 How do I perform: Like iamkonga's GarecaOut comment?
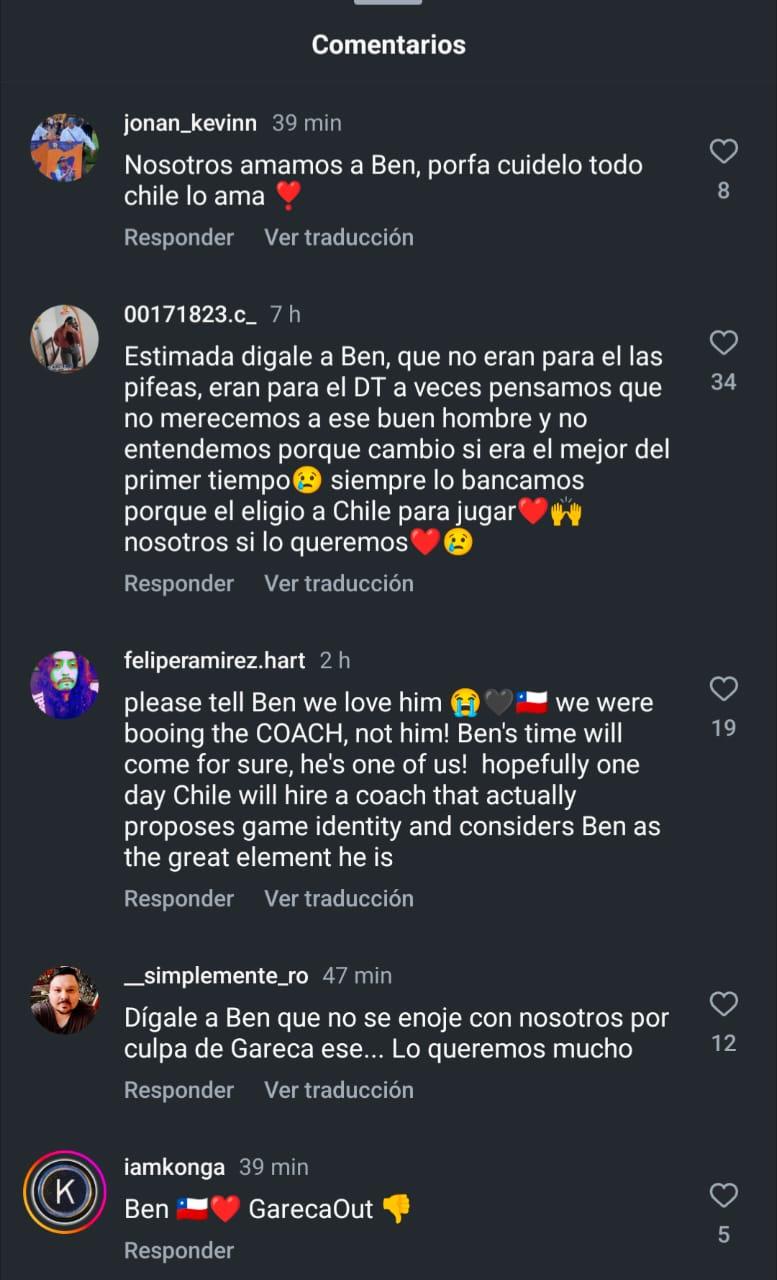pyautogui.click(x=723, y=1195)
